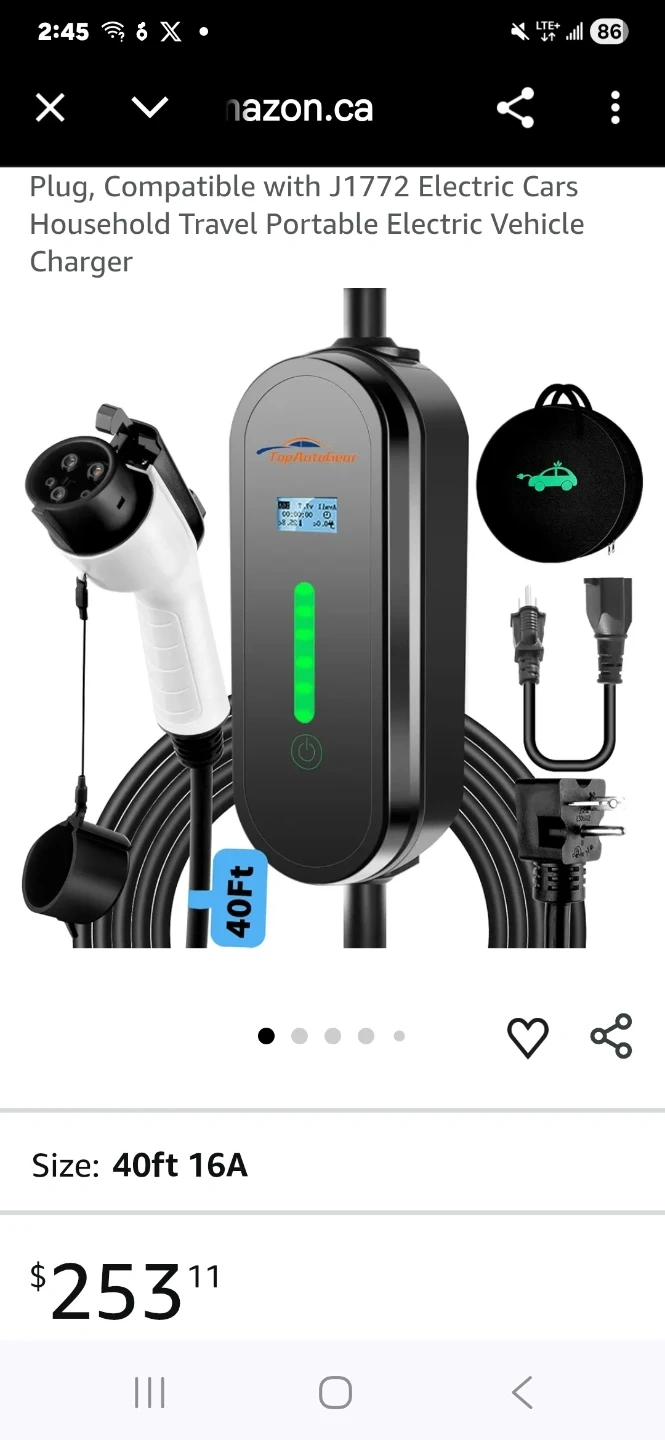
Task: Jump to the second product image dot
Action: click(299, 1036)
